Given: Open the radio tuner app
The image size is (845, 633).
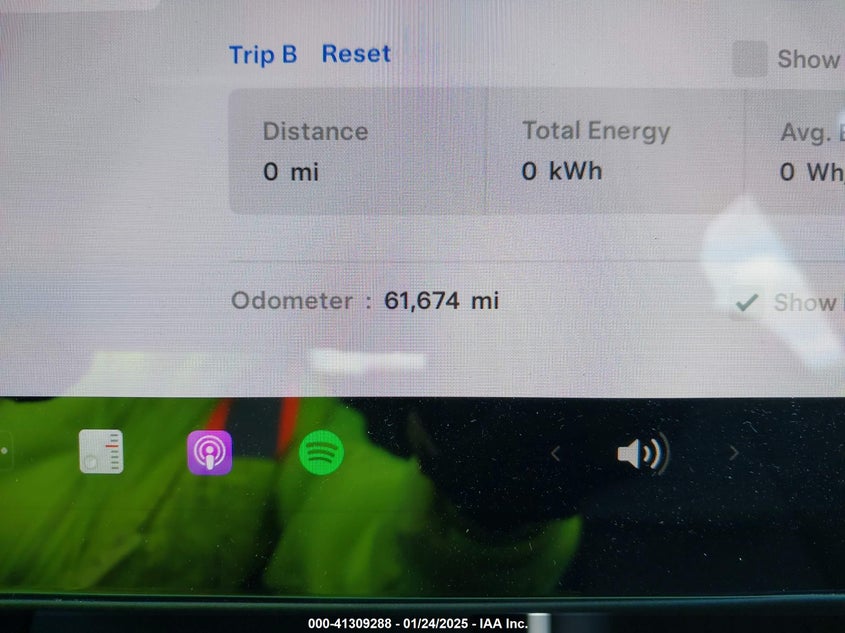Looking at the screenshot, I should click(x=101, y=452).
